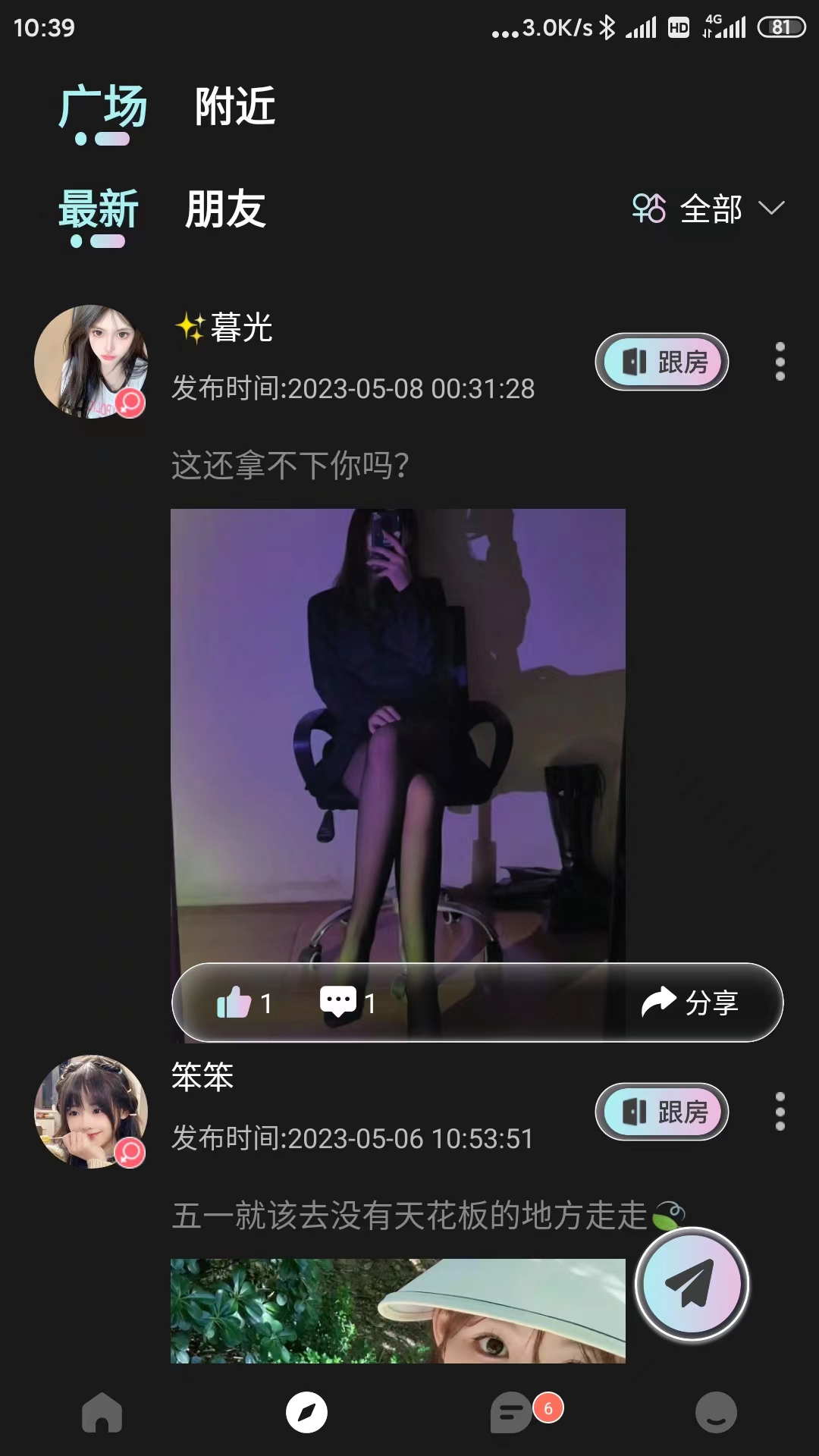Open 笨笨's profile avatar
This screenshot has height=1456, width=819.
point(91,1112)
